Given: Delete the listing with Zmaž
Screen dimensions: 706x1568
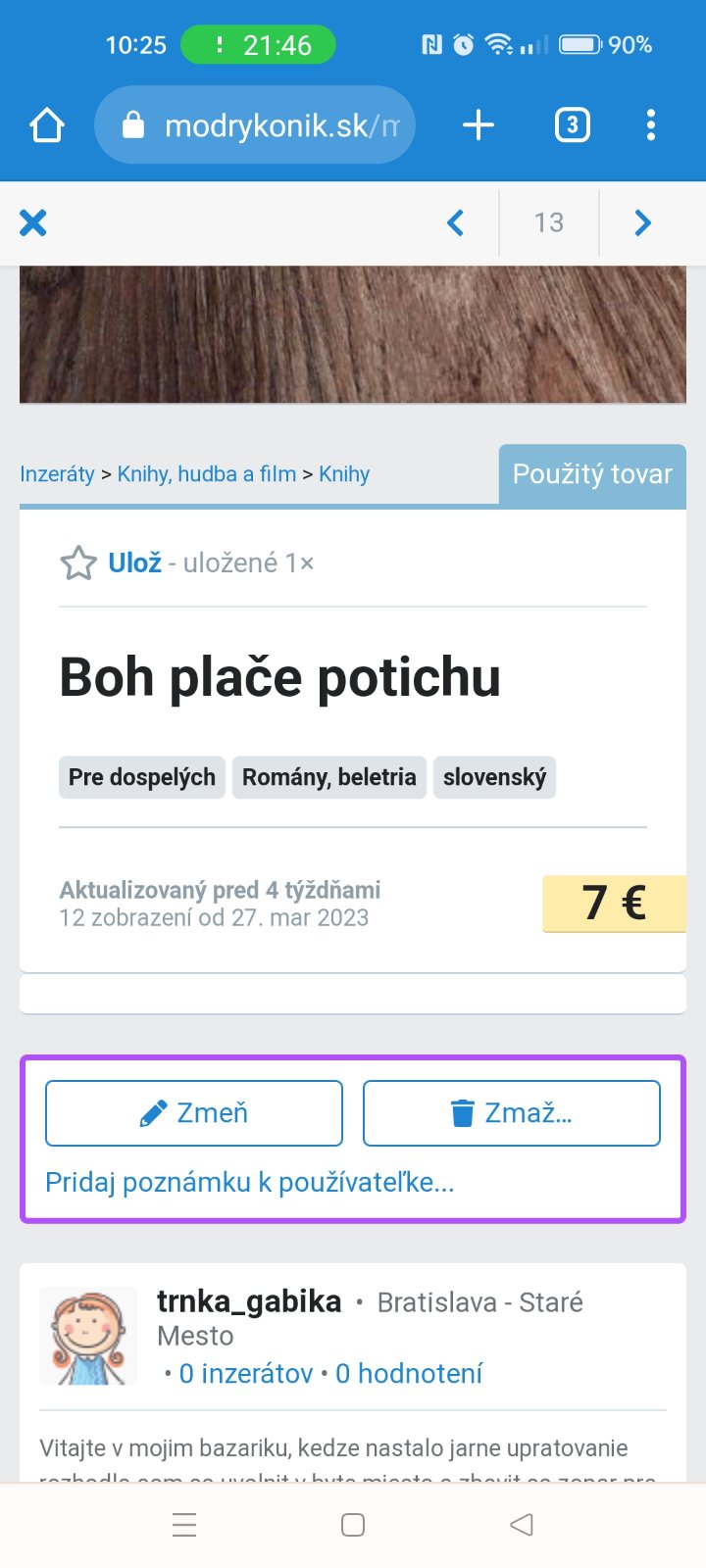Looking at the screenshot, I should pos(511,1113).
